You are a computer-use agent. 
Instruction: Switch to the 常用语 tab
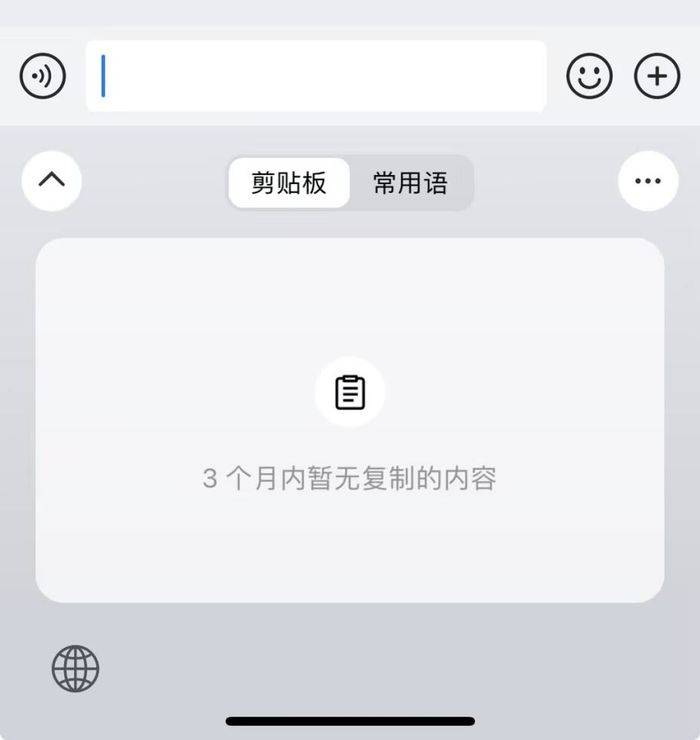click(x=410, y=183)
